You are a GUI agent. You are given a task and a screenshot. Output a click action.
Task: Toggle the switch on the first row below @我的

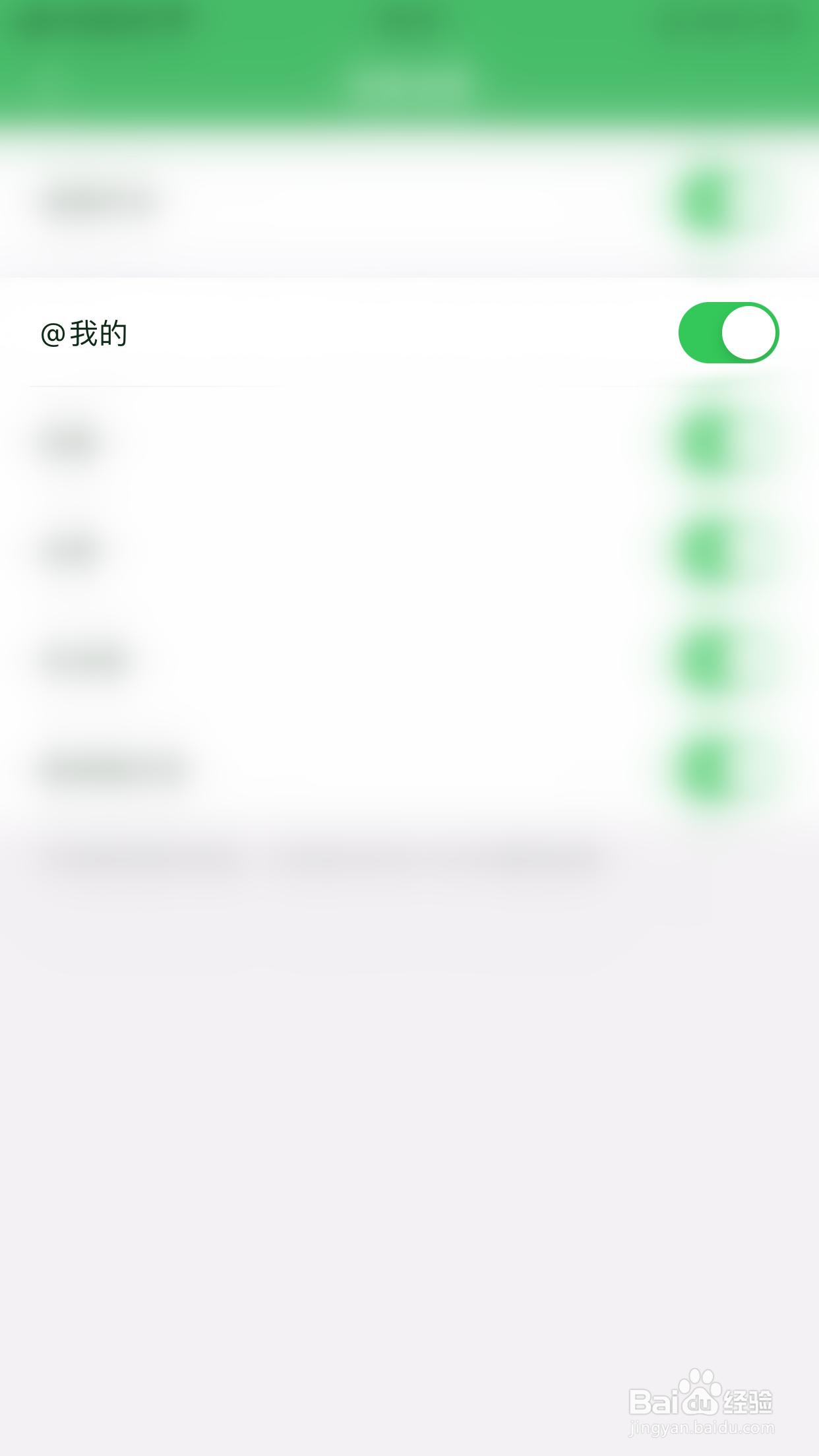click(707, 440)
